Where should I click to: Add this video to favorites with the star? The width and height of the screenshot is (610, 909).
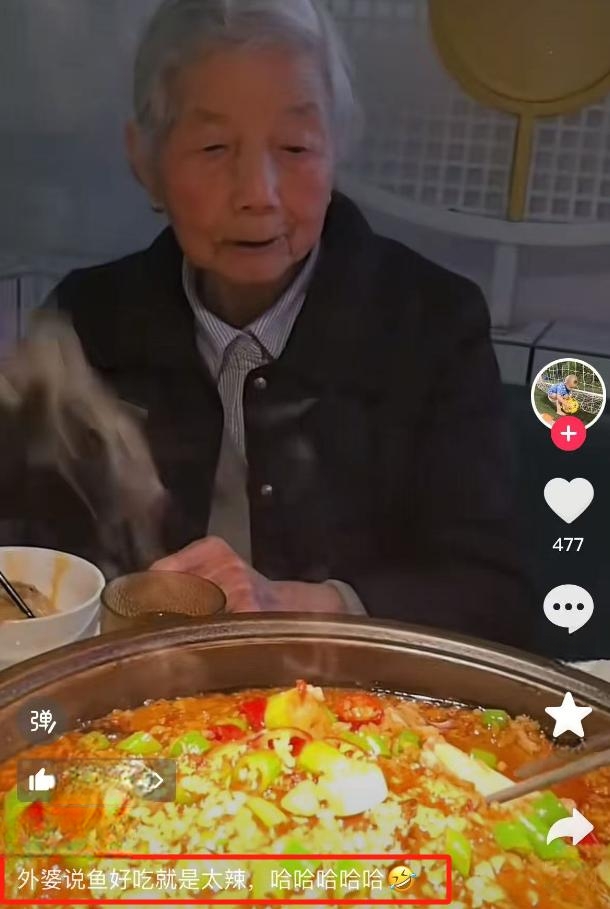click(x=568, y=716)
